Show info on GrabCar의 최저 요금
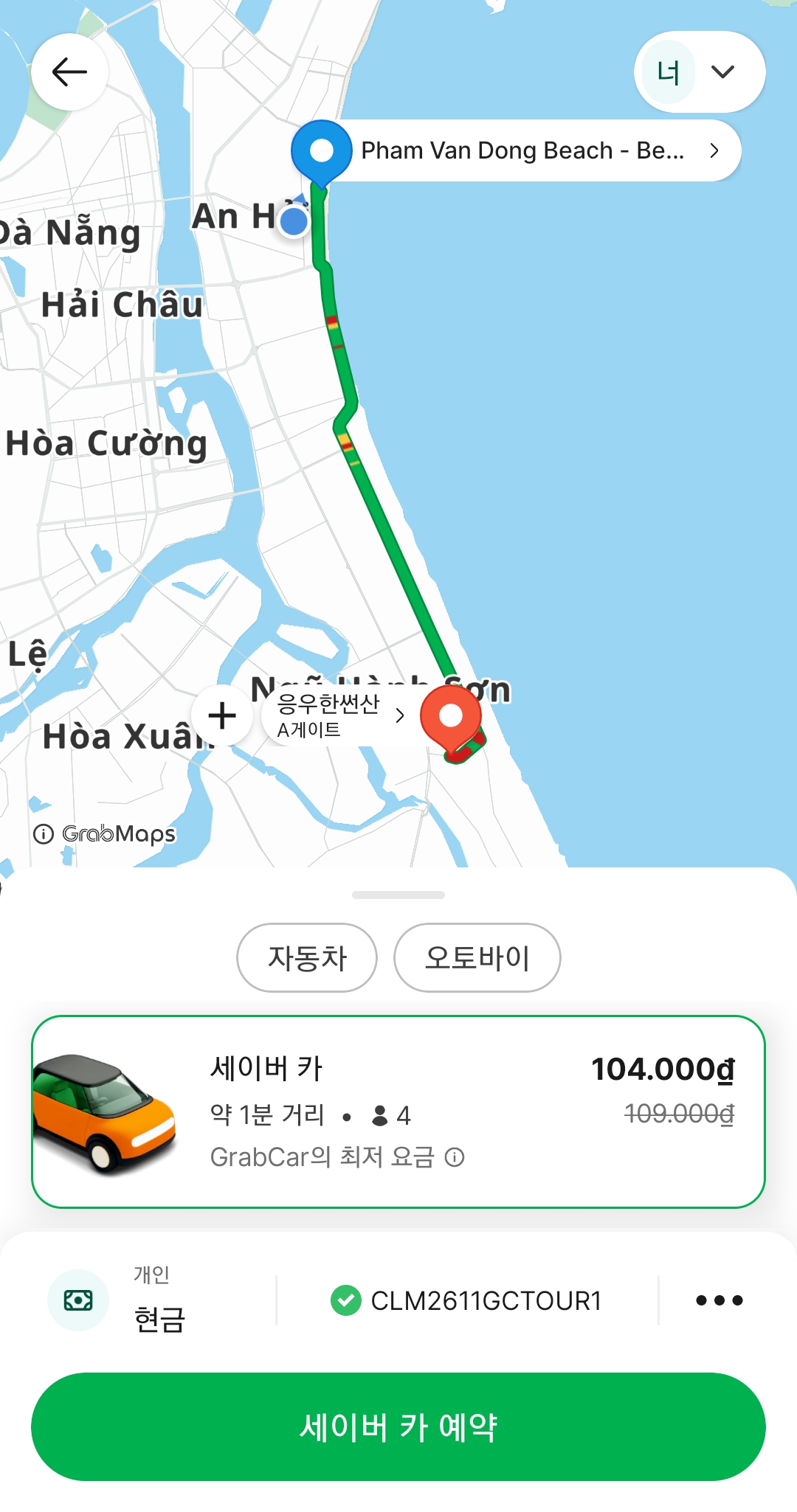The width and height of the screenshot is (797, 1512). tap(455, 1157)
